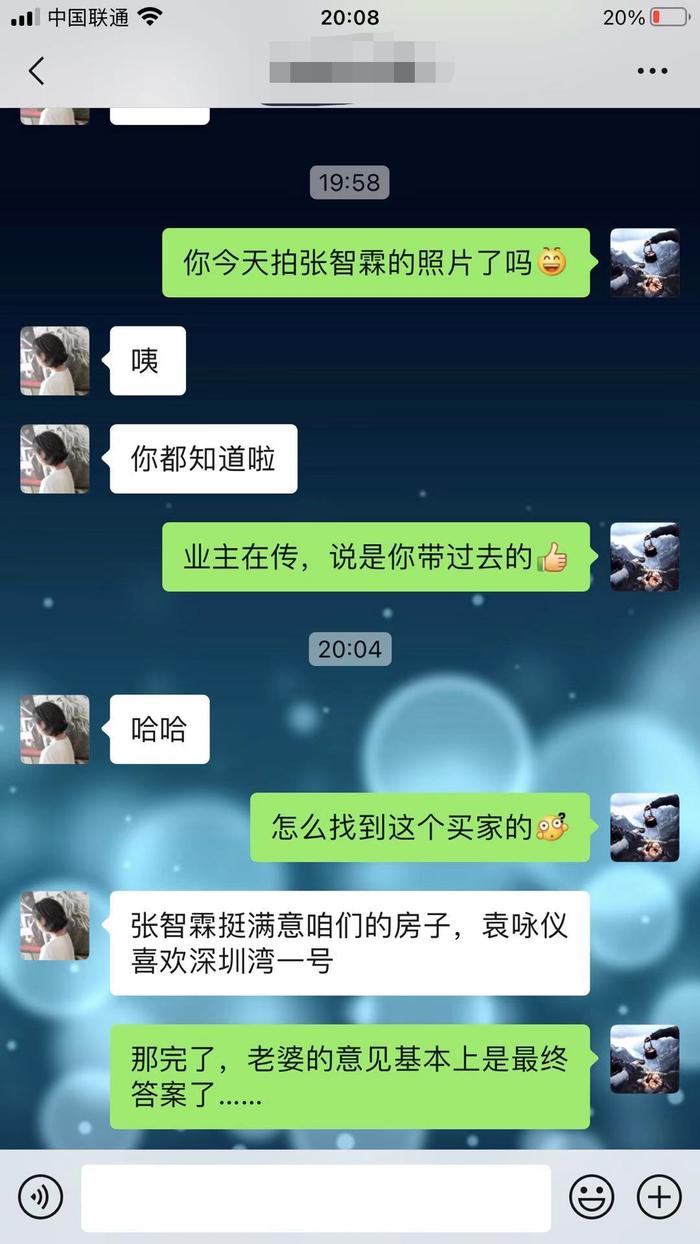700x1244 pixels.
Task: Open the chat info overflow menu
Action: (x=652, y=71)
